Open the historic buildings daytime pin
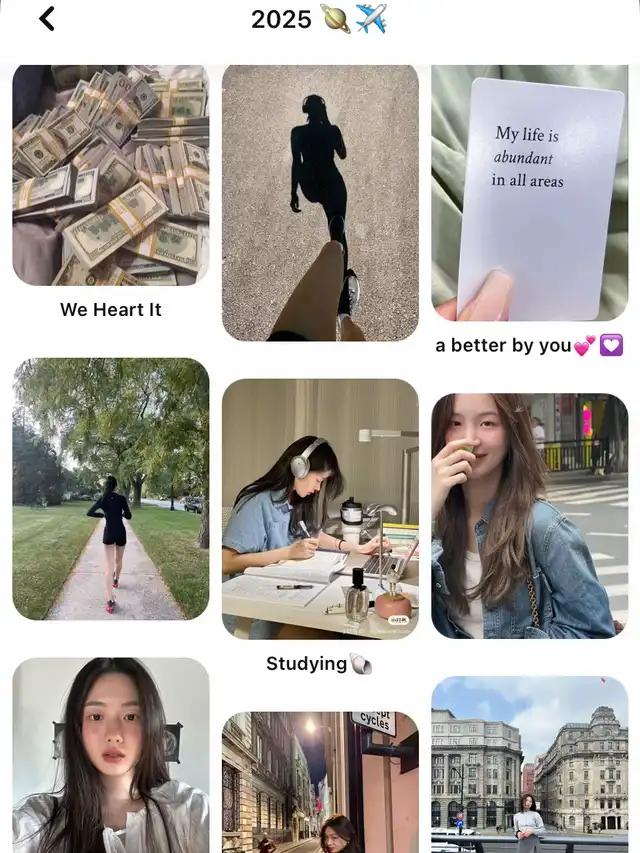640x853 pixels. [x=529, y=764]
